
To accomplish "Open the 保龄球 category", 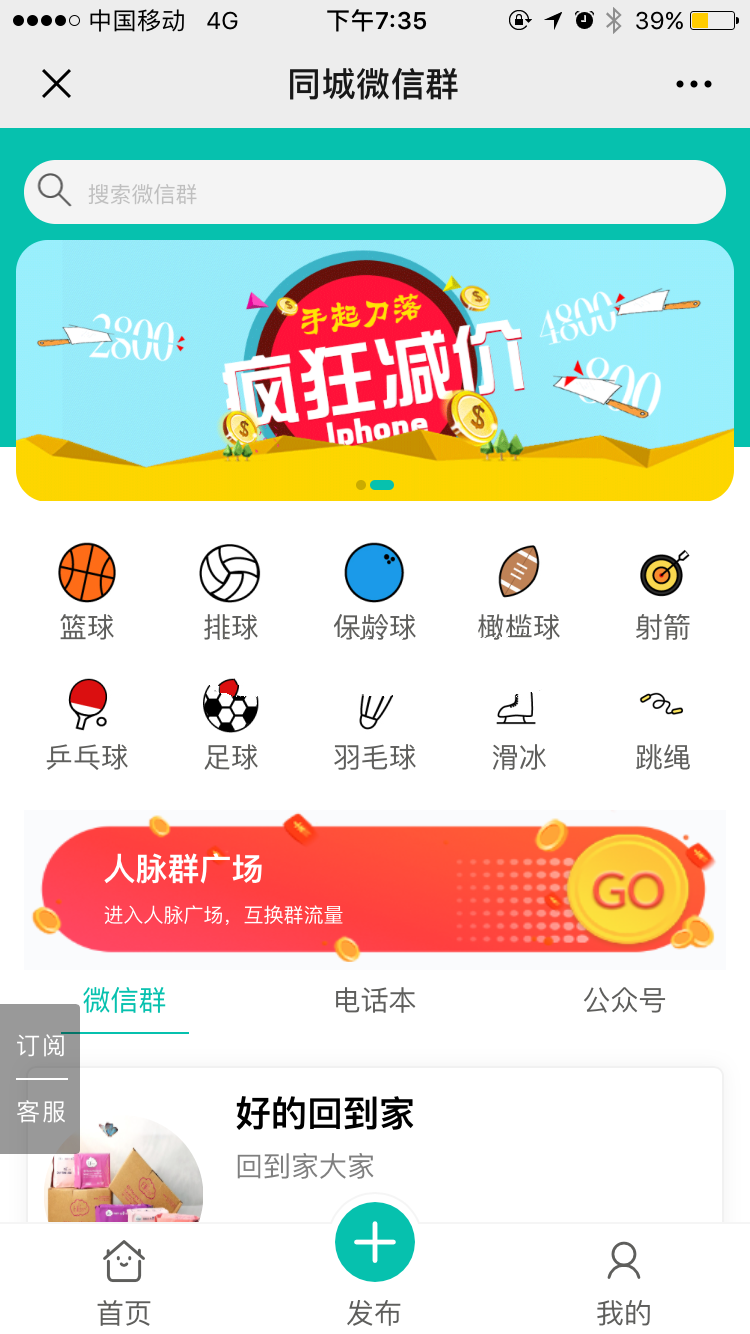I will [x=374, y=590].
